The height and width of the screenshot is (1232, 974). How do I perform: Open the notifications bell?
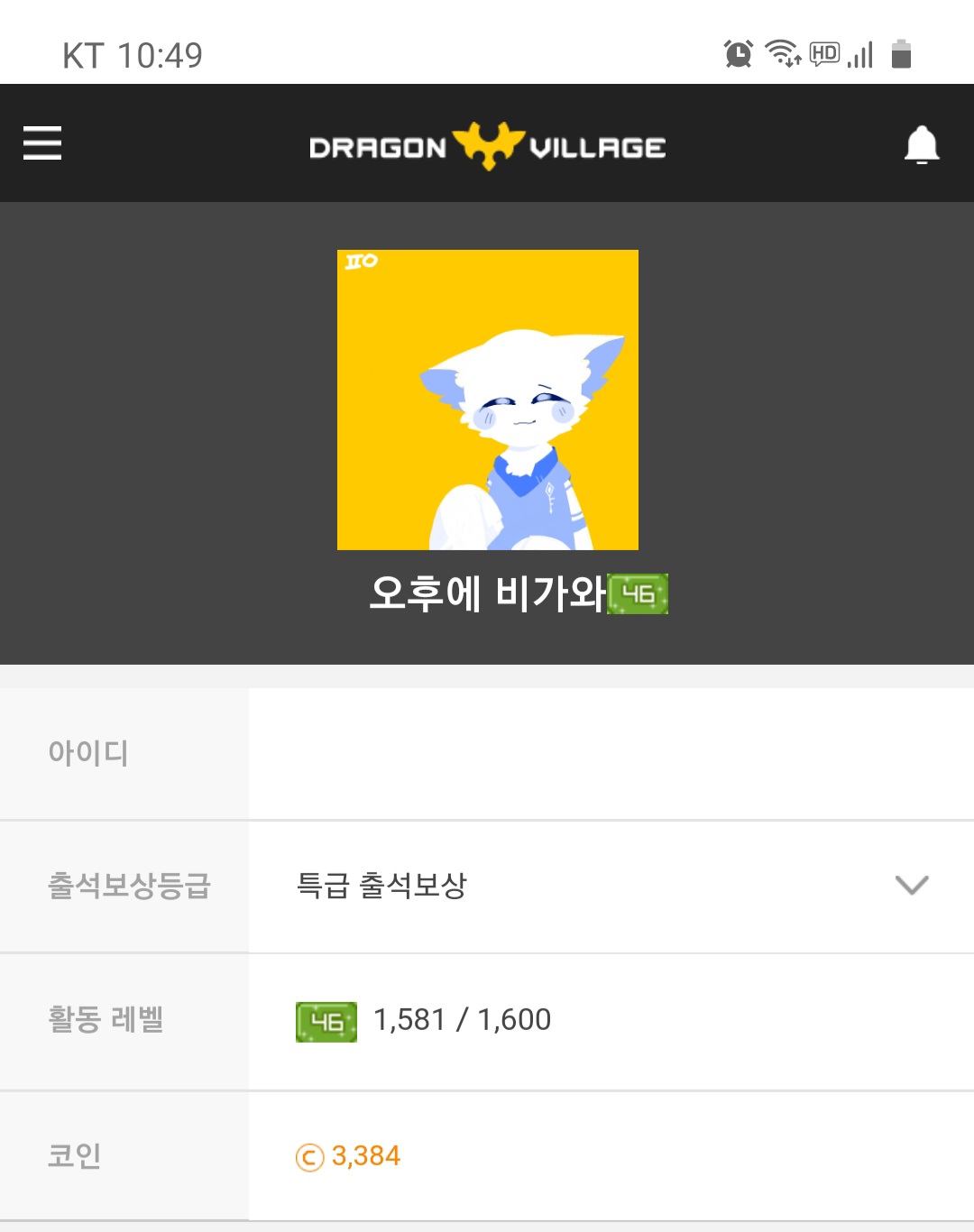921,144
